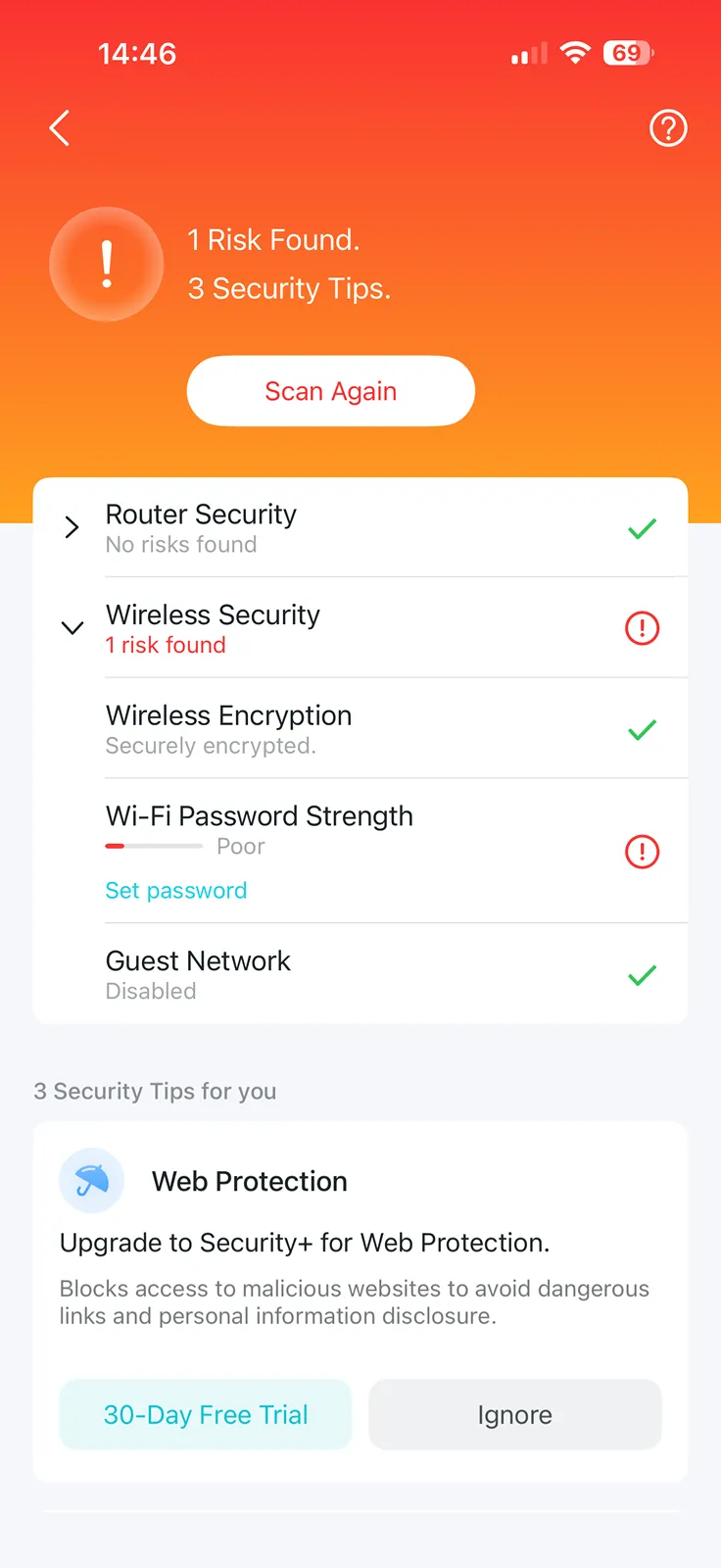Expand the Router Security section

pos(72,527)
